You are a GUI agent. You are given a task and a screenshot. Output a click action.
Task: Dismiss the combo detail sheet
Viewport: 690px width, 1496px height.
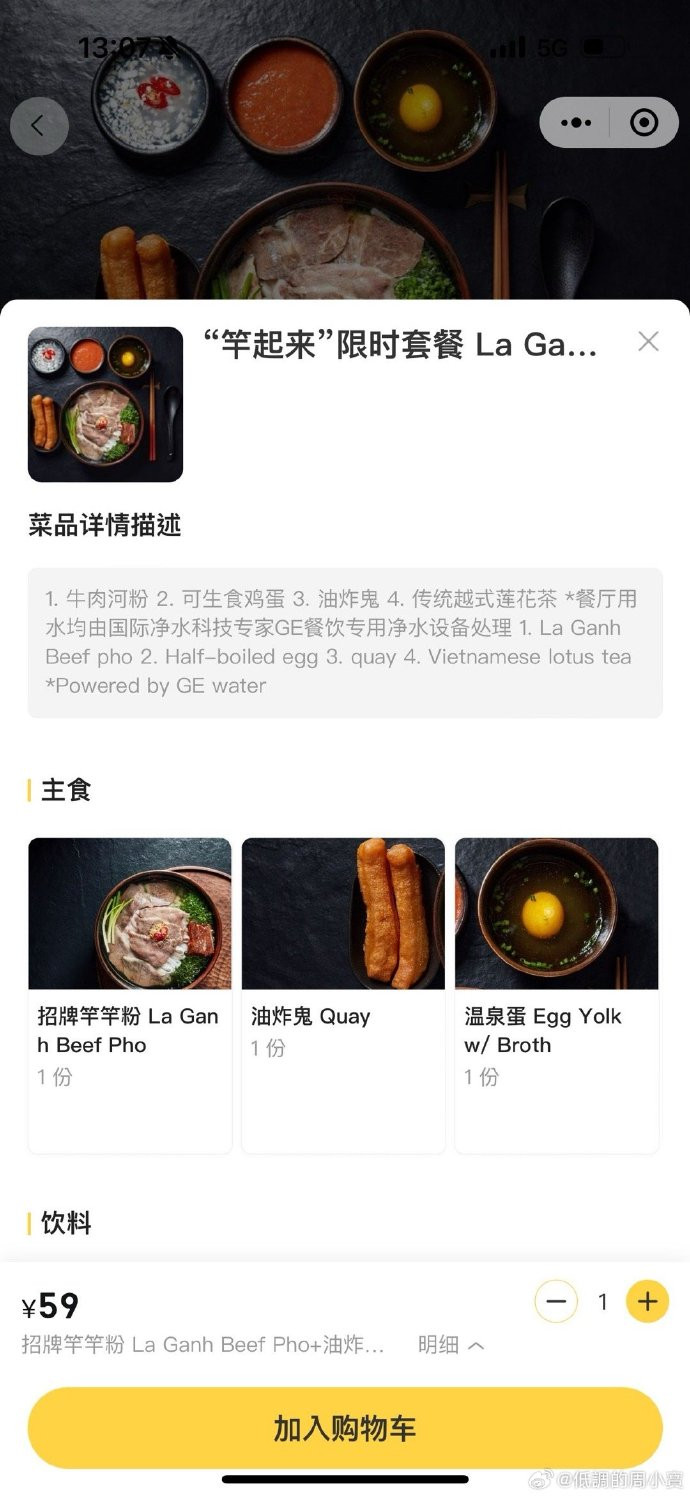click(x=648, y=342)
